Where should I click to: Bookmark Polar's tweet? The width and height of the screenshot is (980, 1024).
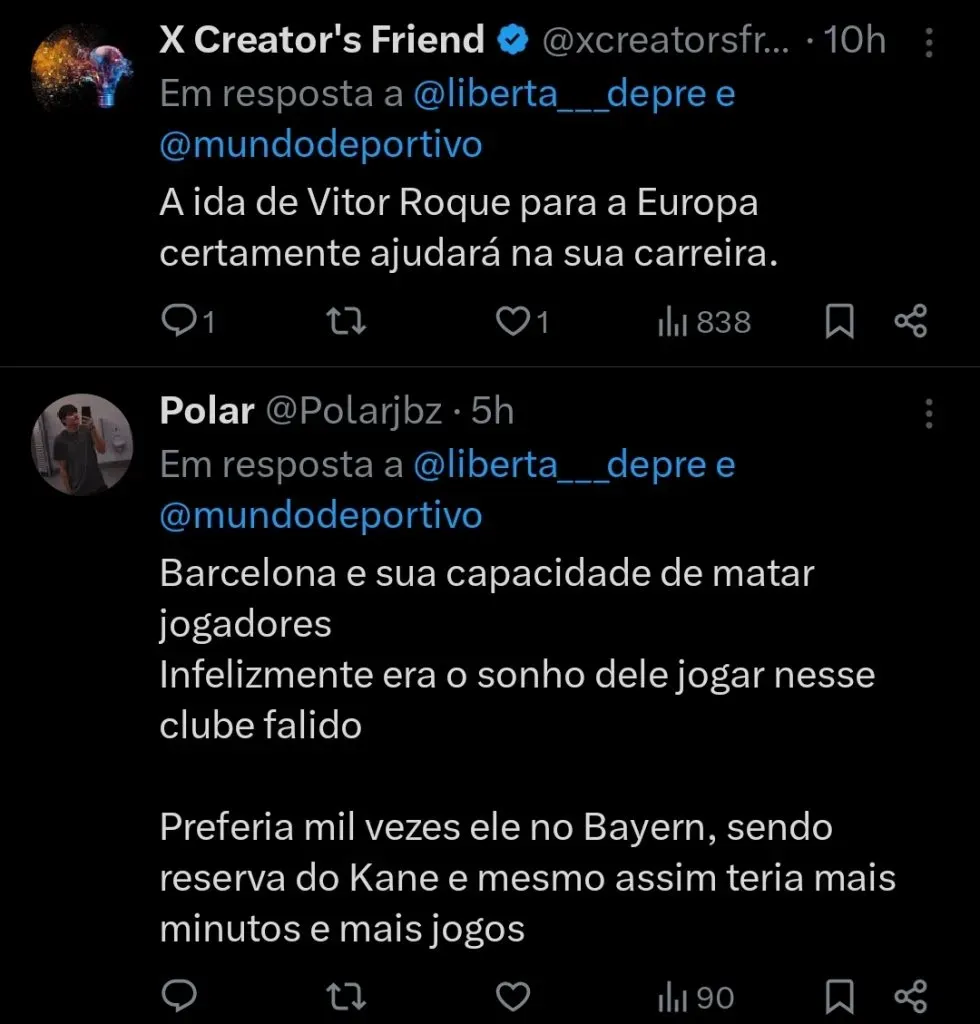(x=839, y=996)
